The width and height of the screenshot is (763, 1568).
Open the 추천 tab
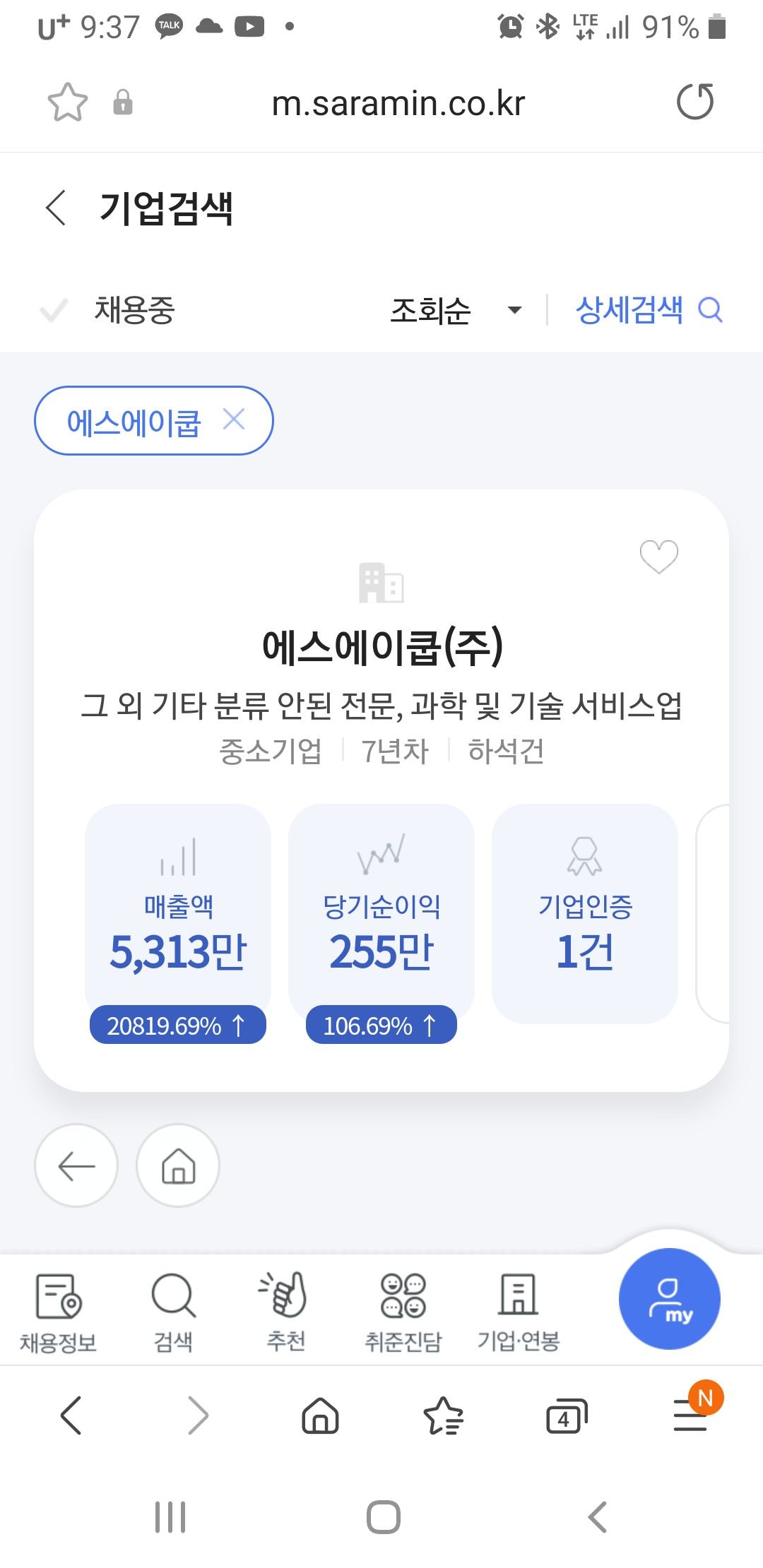(285, 1312)
